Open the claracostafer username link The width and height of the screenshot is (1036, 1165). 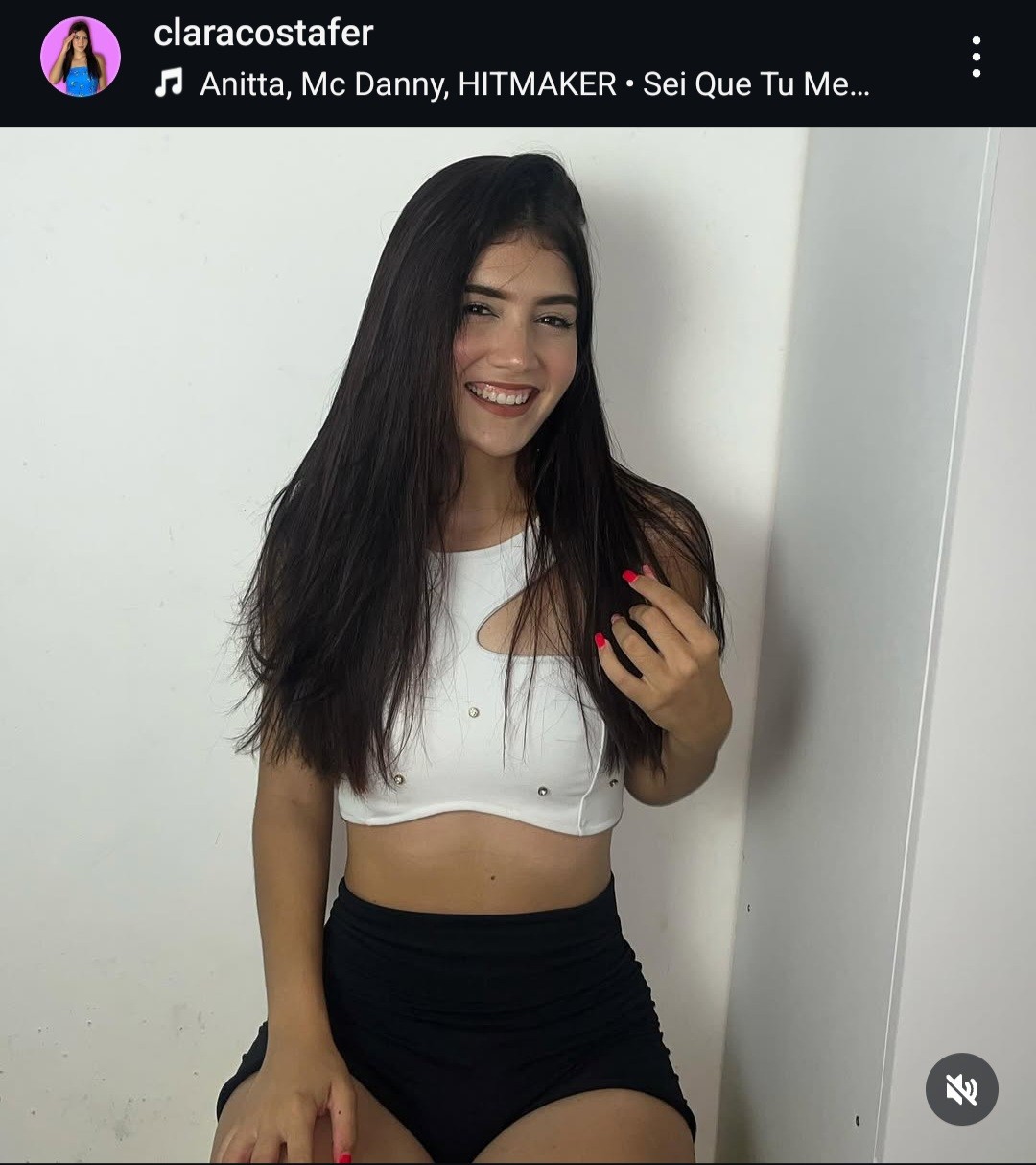click(263, 33)
